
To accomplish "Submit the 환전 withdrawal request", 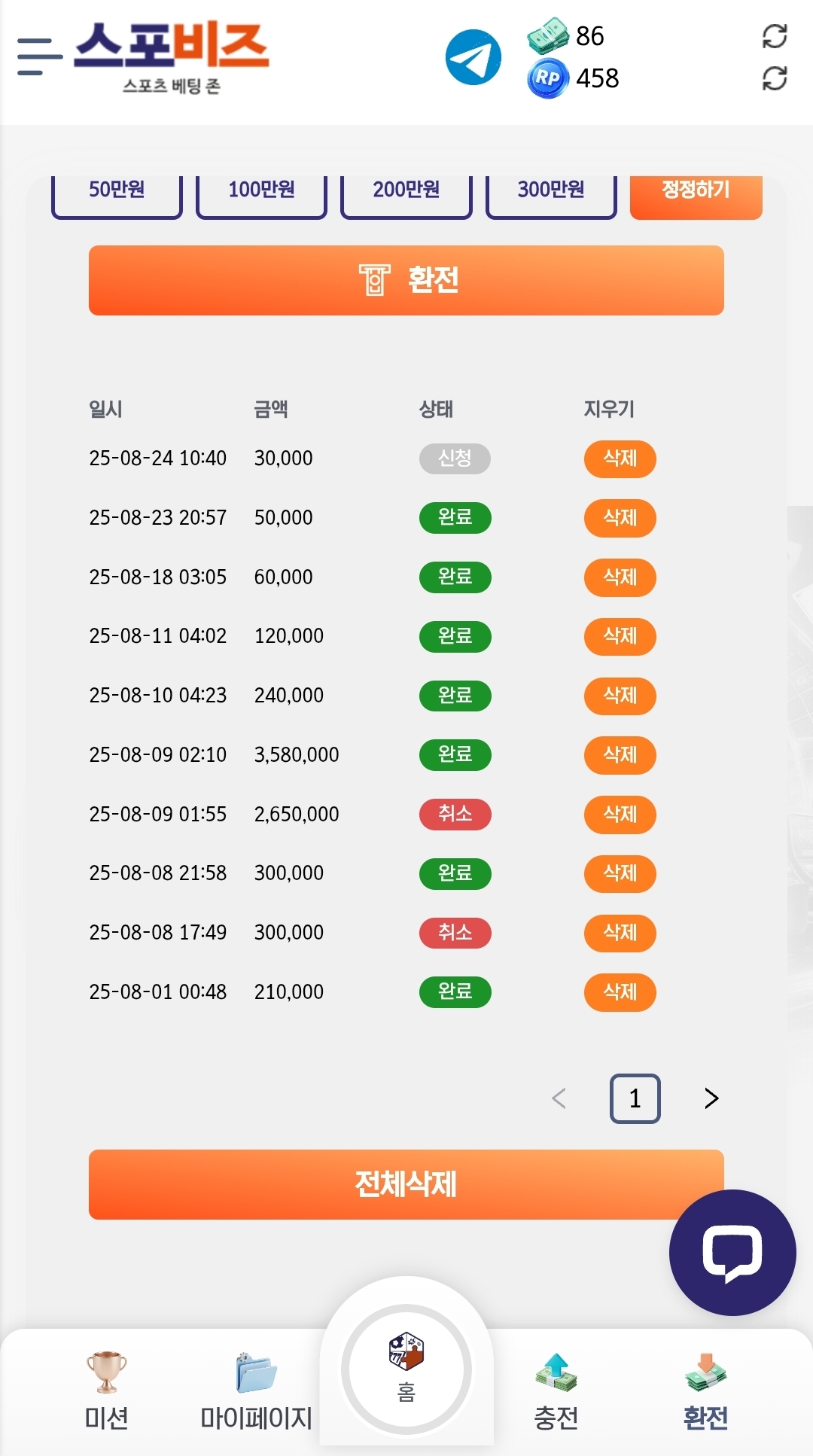I will point(406,280).
